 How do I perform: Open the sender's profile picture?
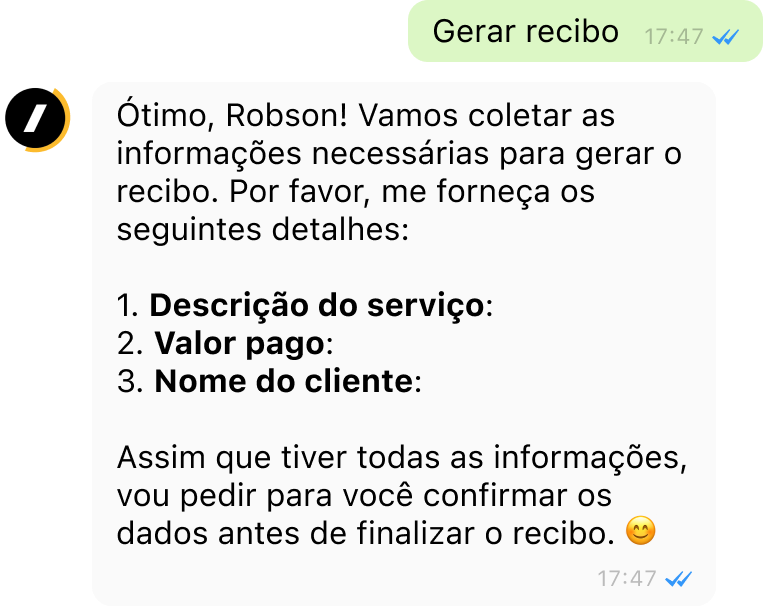click(36, 117)
